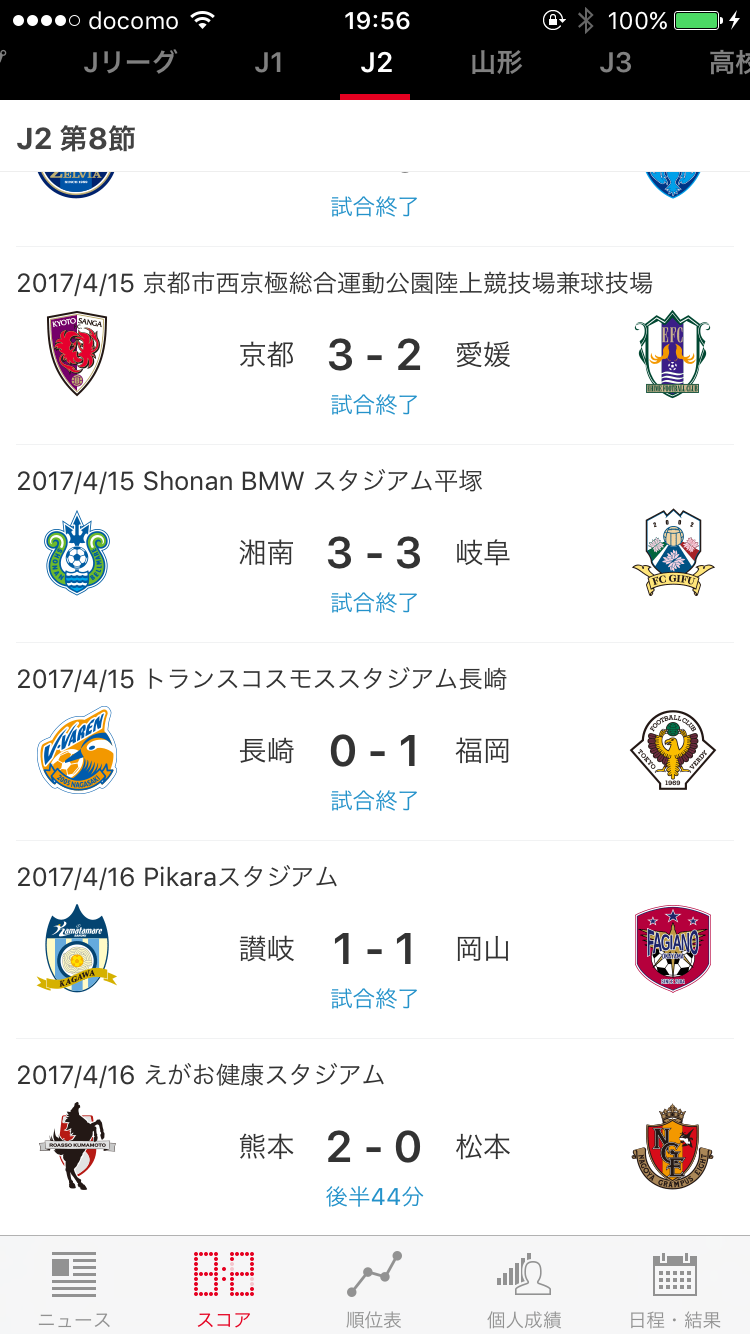Screen dimensions: 750x1334
Task: Switch to the J1 top tab
Action: pyautogui.click(x=268, y=63)
